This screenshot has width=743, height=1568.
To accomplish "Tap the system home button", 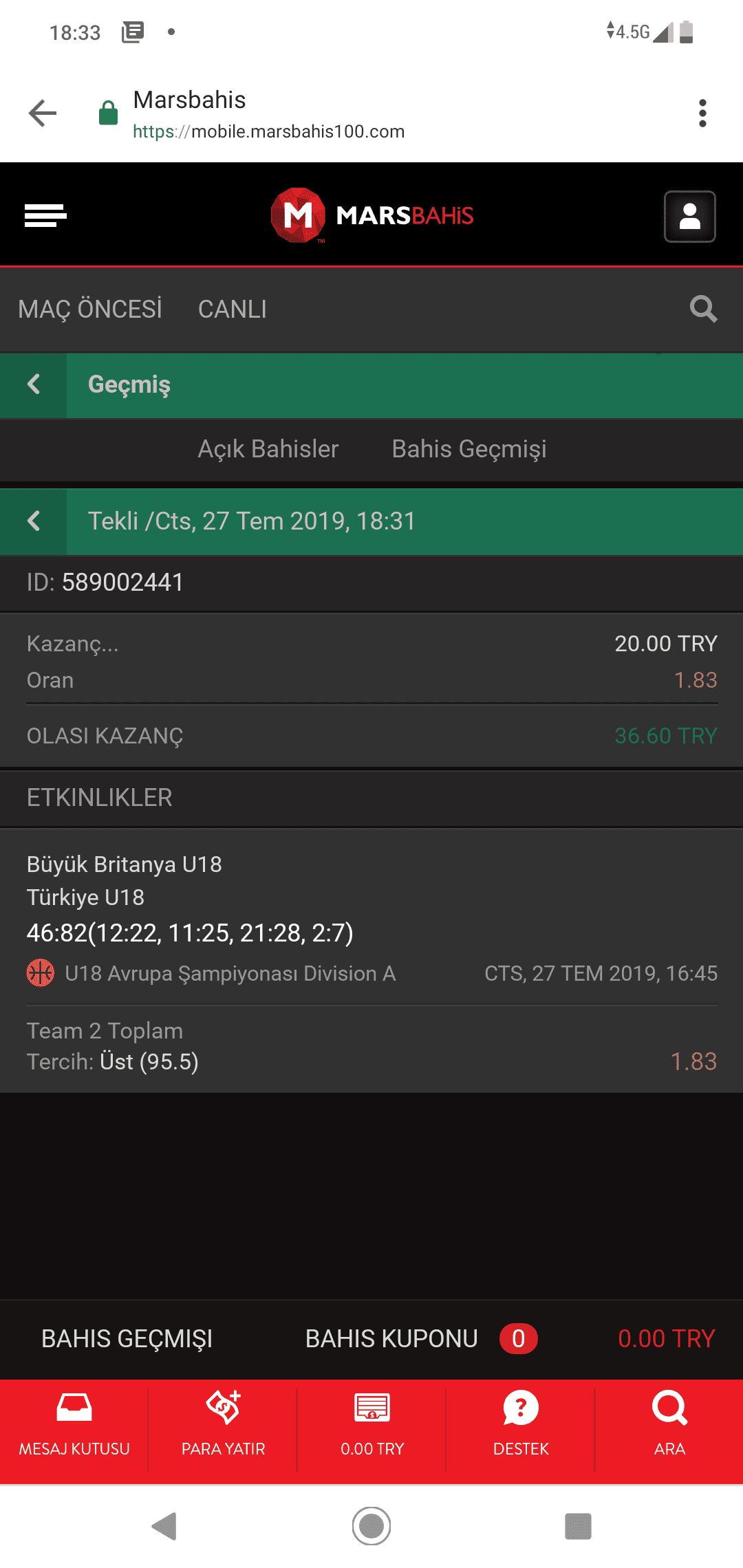I will [371, 1525].
